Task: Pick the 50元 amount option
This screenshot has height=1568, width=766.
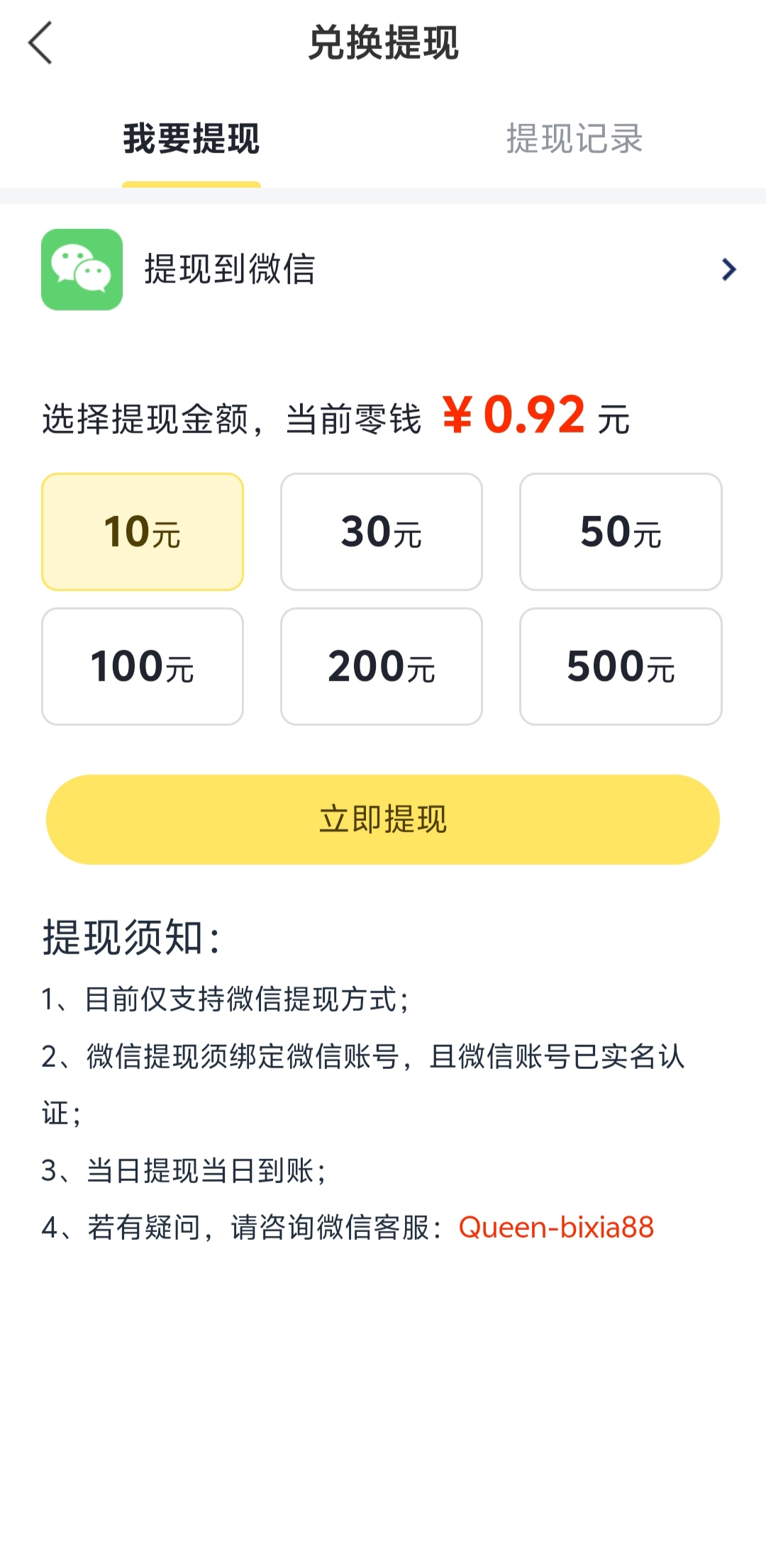Action: pos(621,532)
